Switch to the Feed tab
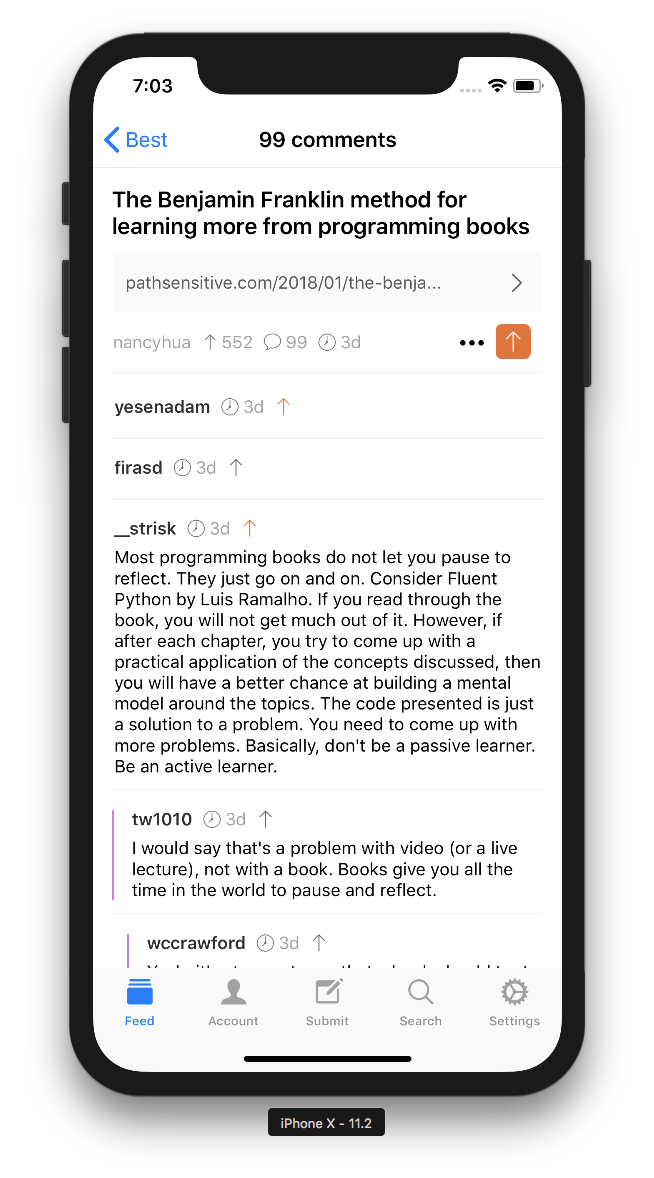 [x=140, y=1003]
